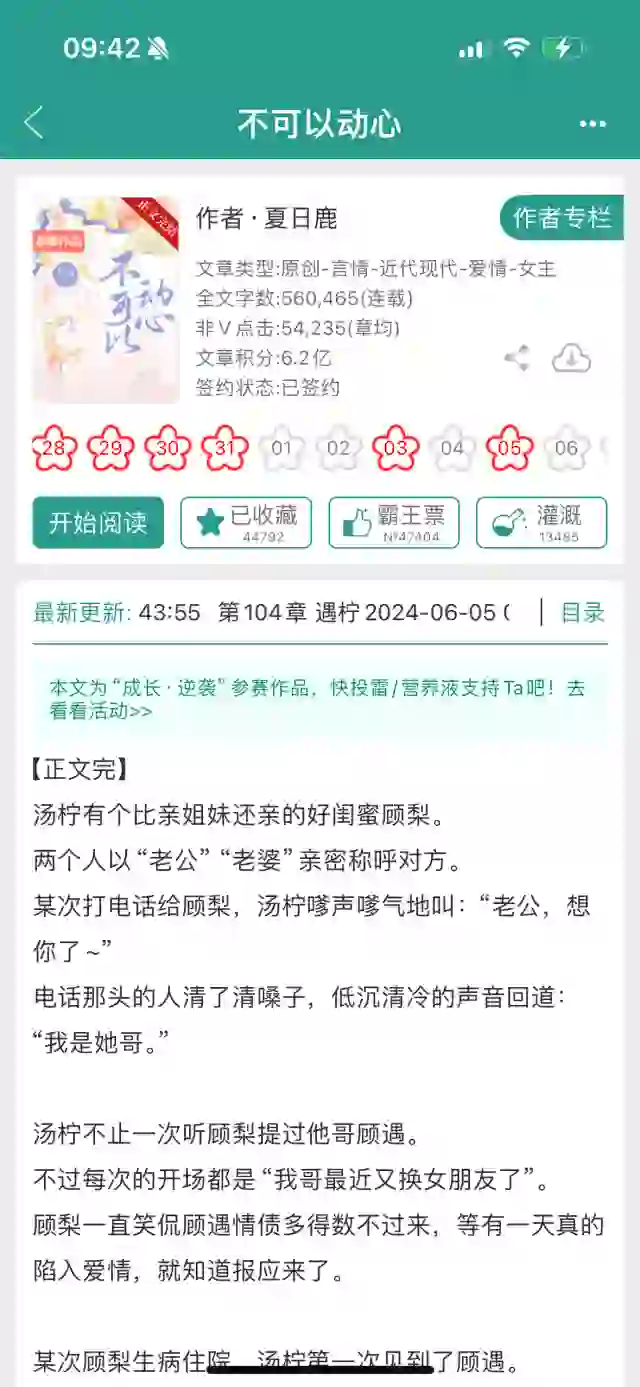Screen dimensions: 640x1387
Task: Tap 开始阅读 to start reading
Action: point(98,522)
